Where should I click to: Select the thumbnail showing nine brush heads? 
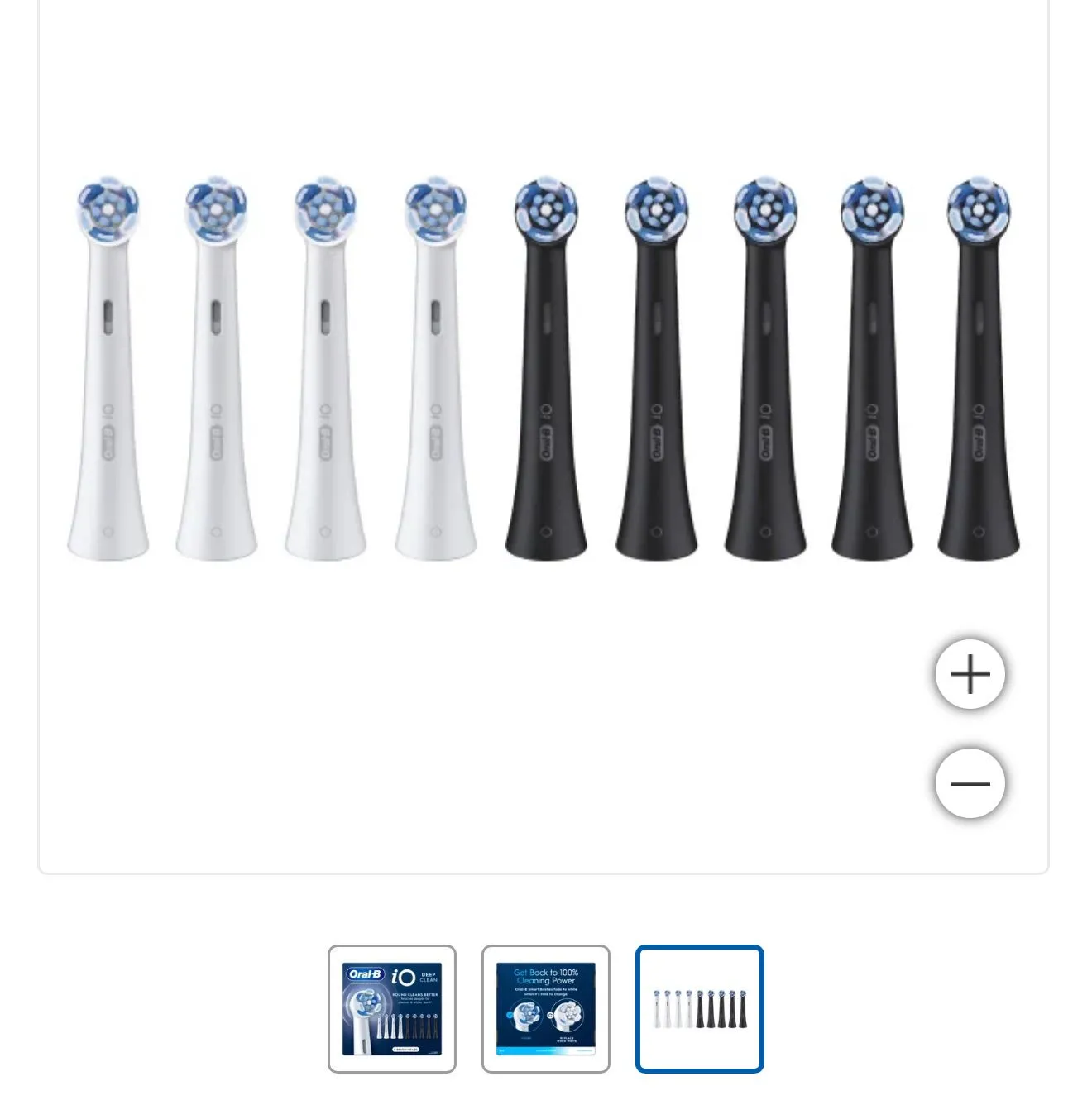click(x=700, y=1008)
